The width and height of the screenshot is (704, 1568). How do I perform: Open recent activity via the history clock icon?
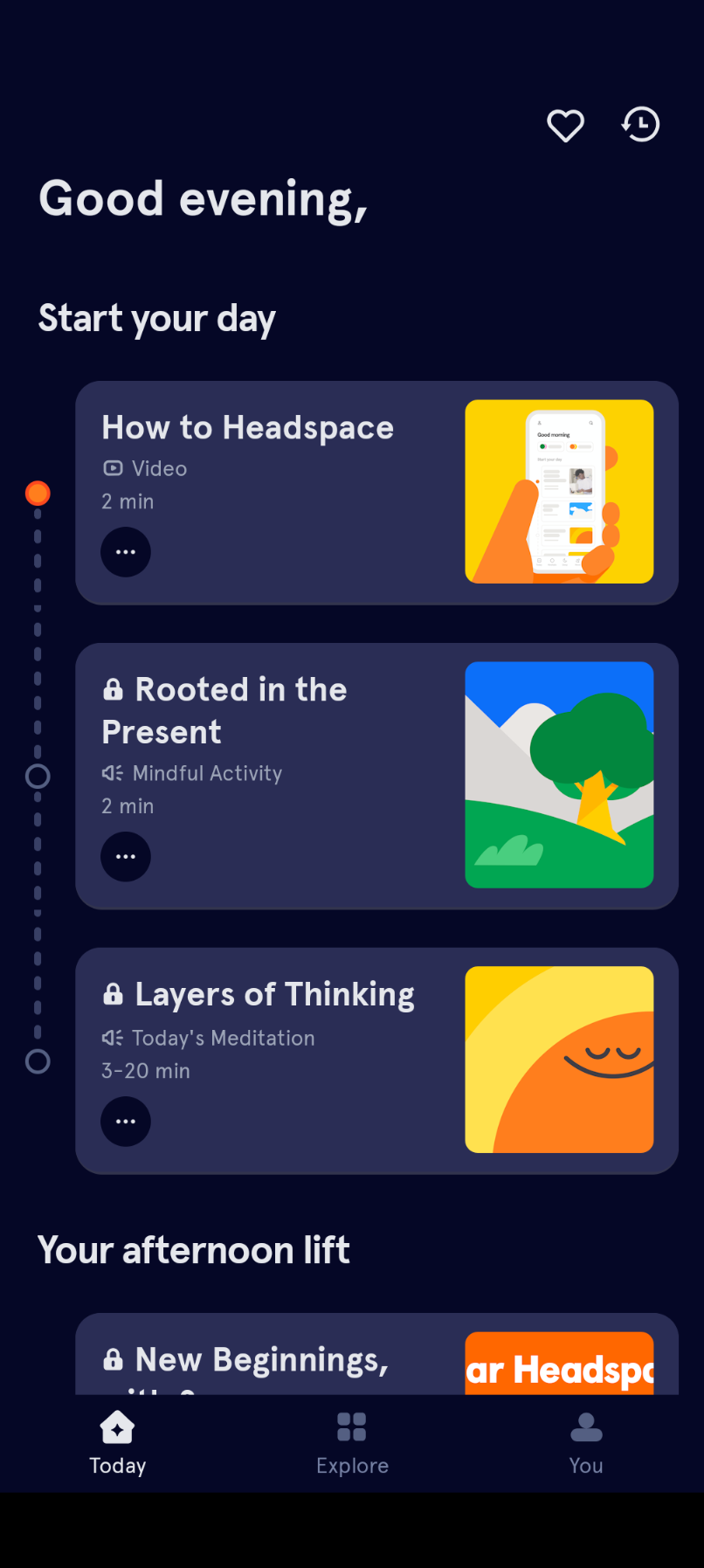pos(639,125)
